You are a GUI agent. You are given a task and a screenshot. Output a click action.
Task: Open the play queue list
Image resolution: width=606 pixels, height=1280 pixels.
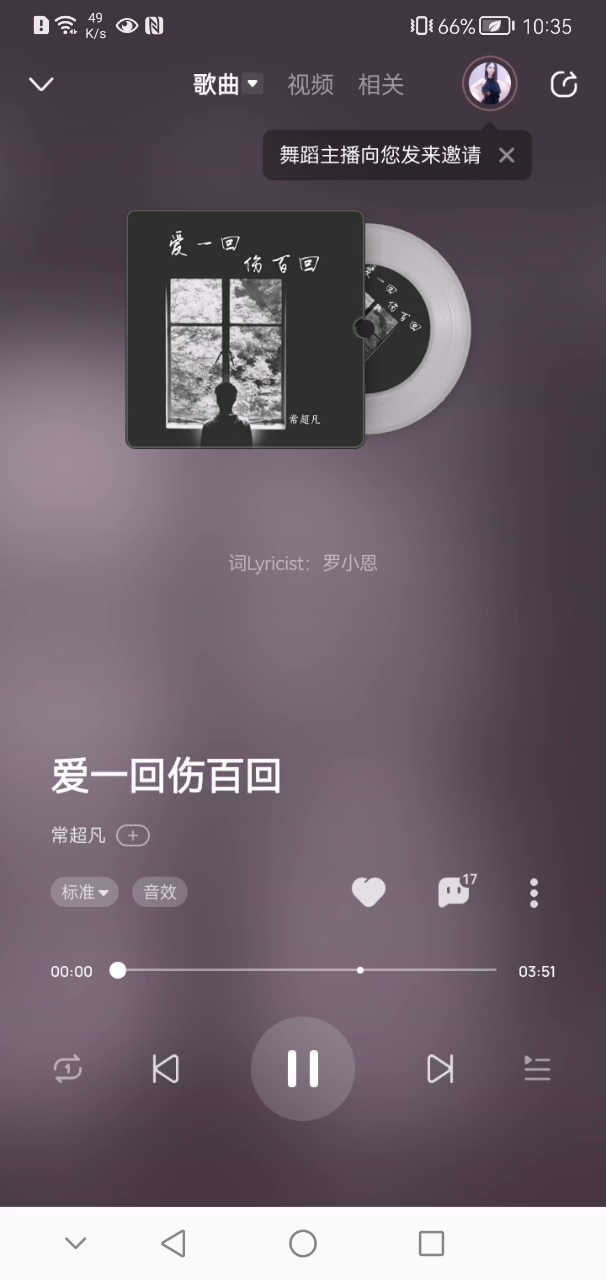coord(537,1069)
